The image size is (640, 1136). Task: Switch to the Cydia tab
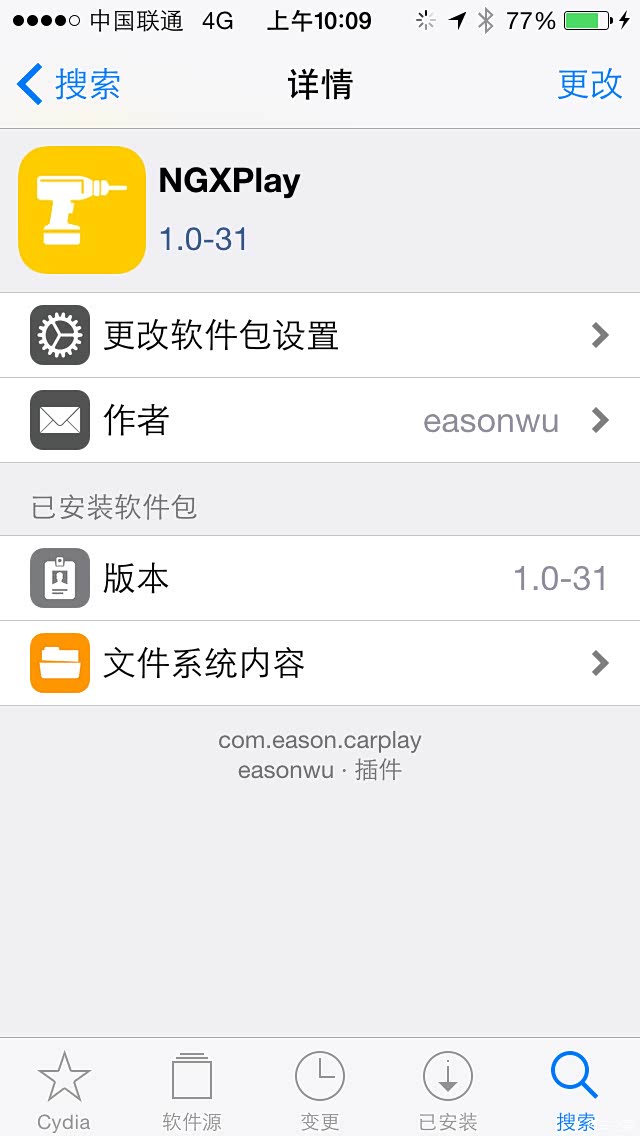(64, 1090)
